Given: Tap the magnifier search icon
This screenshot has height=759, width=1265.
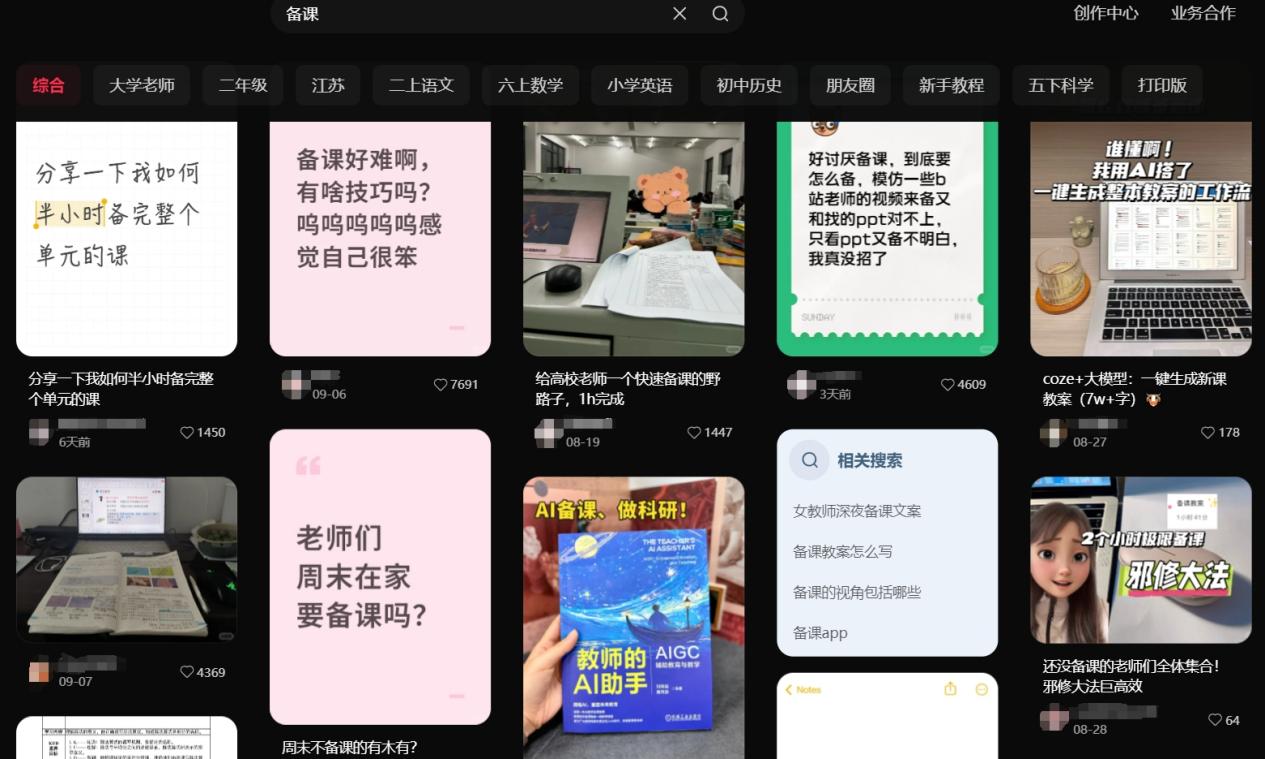Looking at the screenshot, I should [720, 13].
